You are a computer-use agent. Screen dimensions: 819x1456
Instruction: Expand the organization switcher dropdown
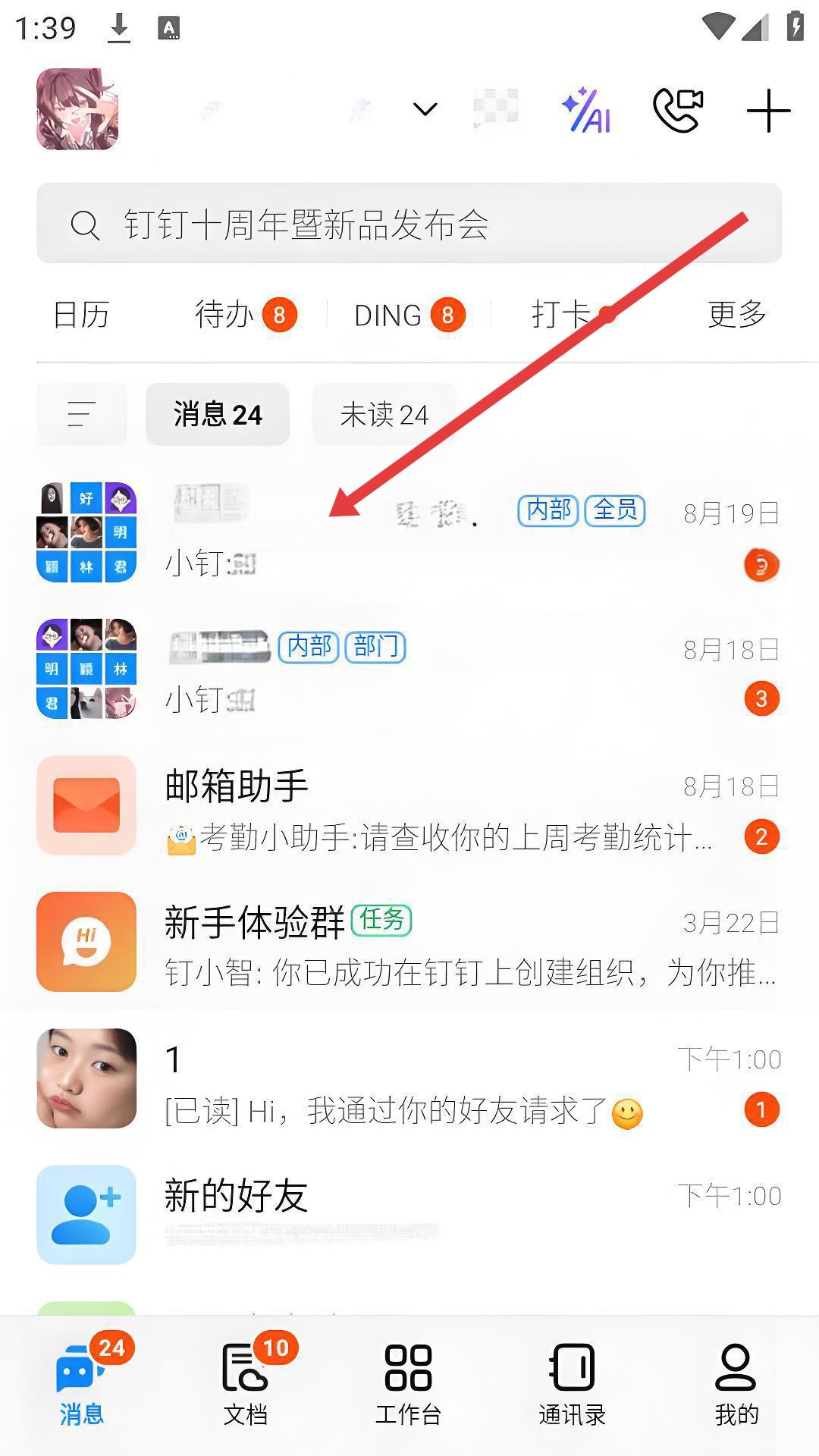pyautogui.click(x=425, y=109)
